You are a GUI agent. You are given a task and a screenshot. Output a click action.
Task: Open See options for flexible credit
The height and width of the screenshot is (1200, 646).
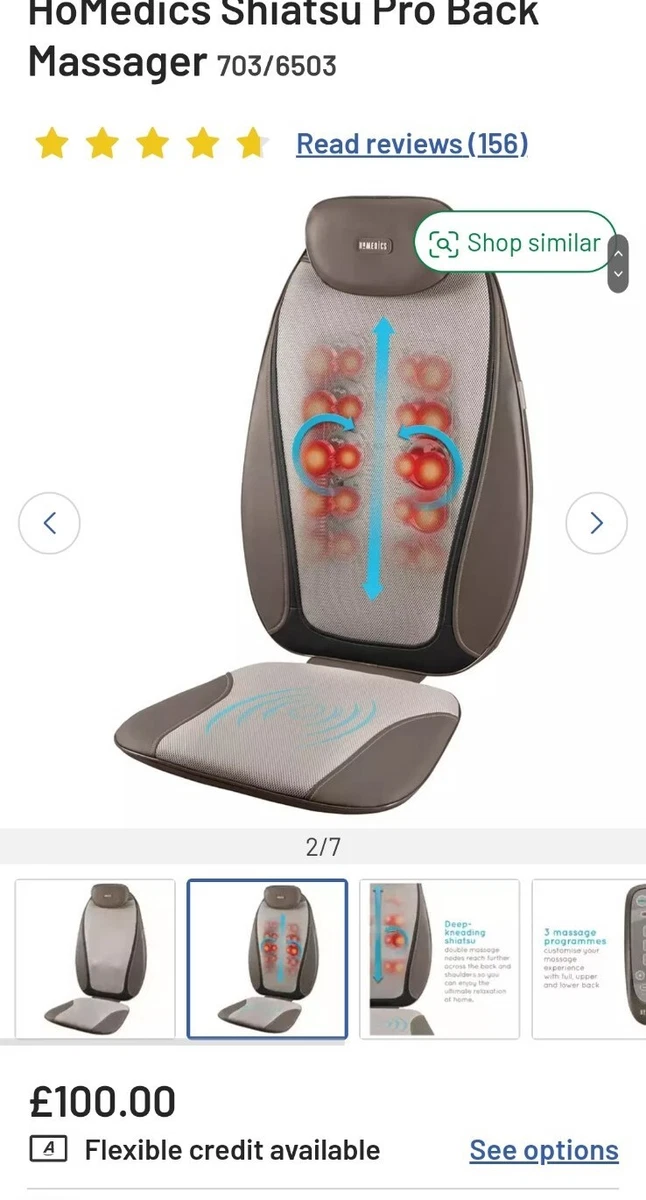tap(544, 1150)
